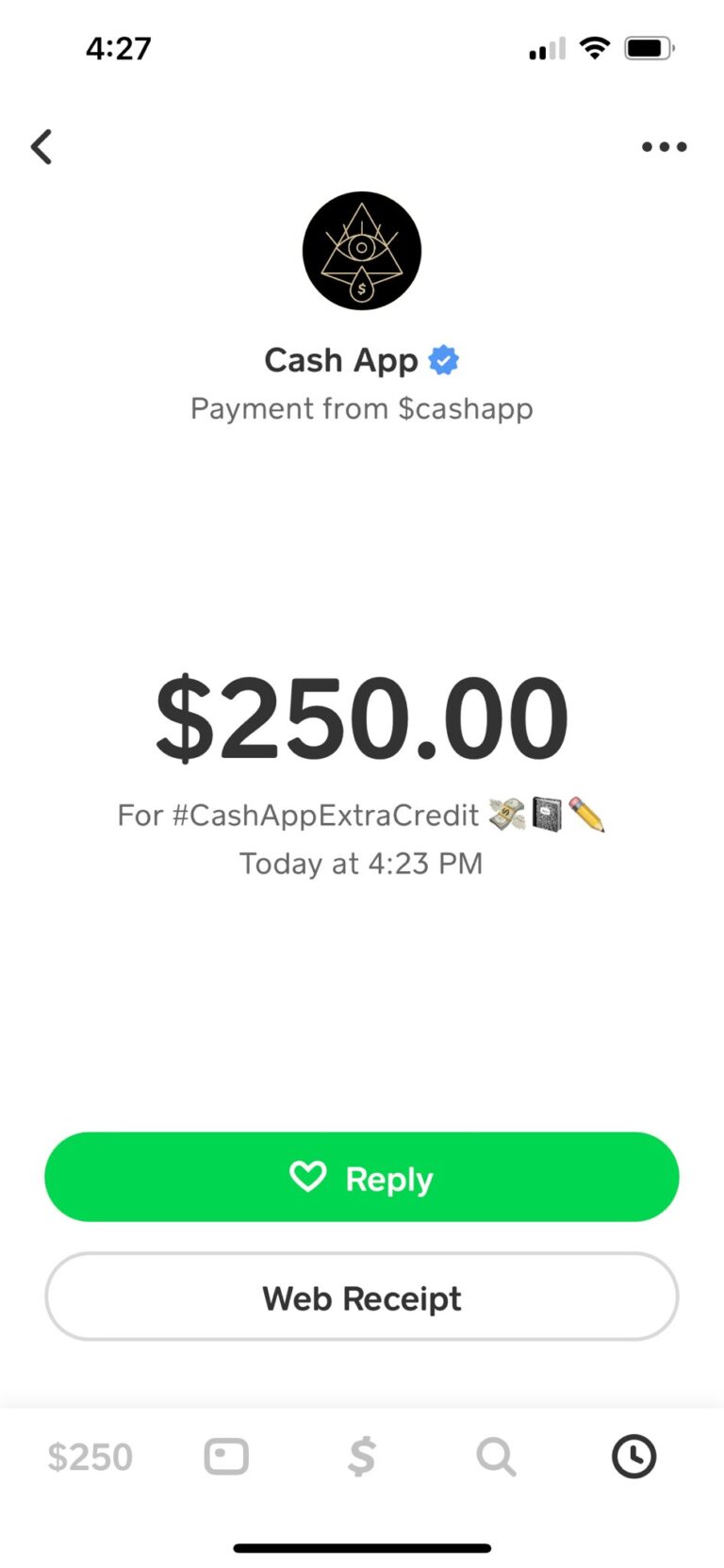This screenshot has height=1568, width=724.
Task: Switch to the dollar sign payment tab
Action: coord(361,1457)
